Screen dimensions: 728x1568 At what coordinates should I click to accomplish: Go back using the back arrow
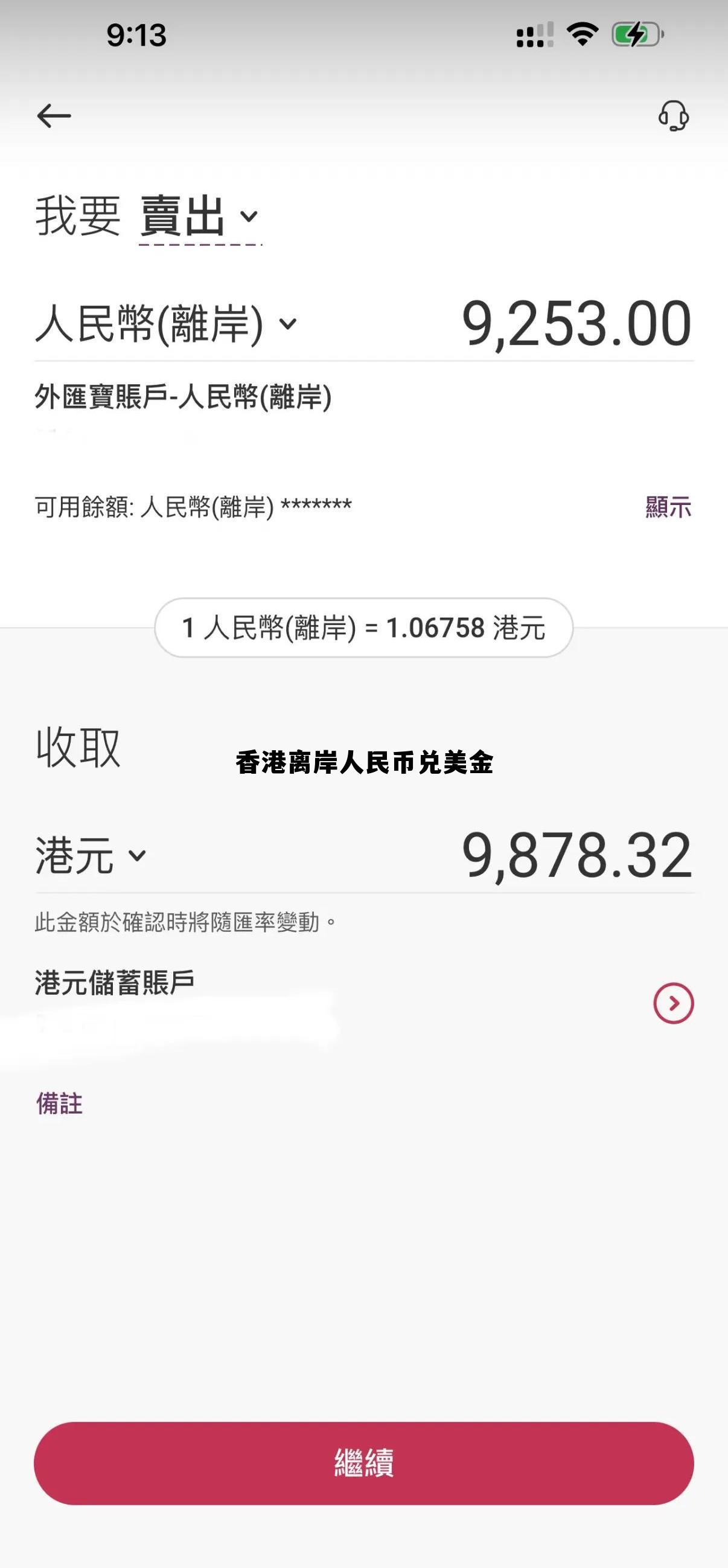[56, 114]
